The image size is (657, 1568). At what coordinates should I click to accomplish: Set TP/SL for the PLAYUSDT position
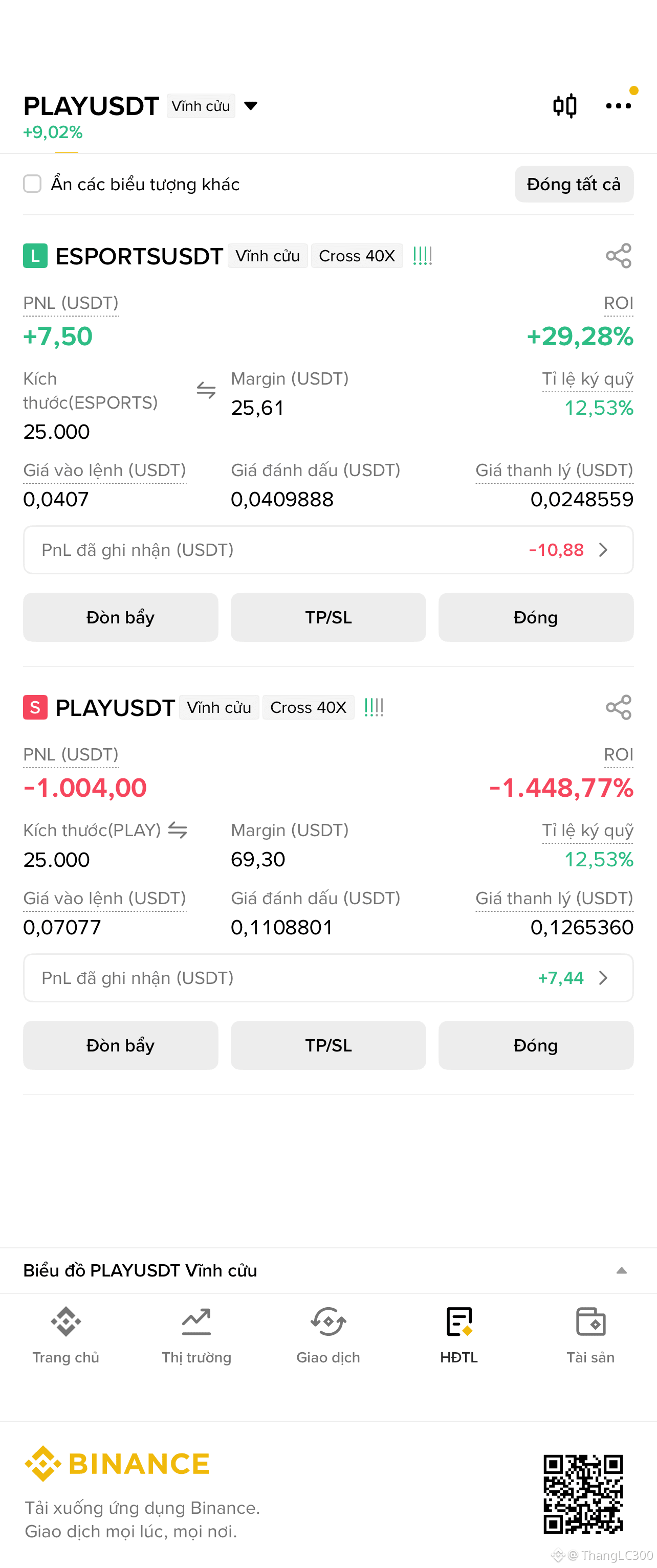(x=328, y=1045)
